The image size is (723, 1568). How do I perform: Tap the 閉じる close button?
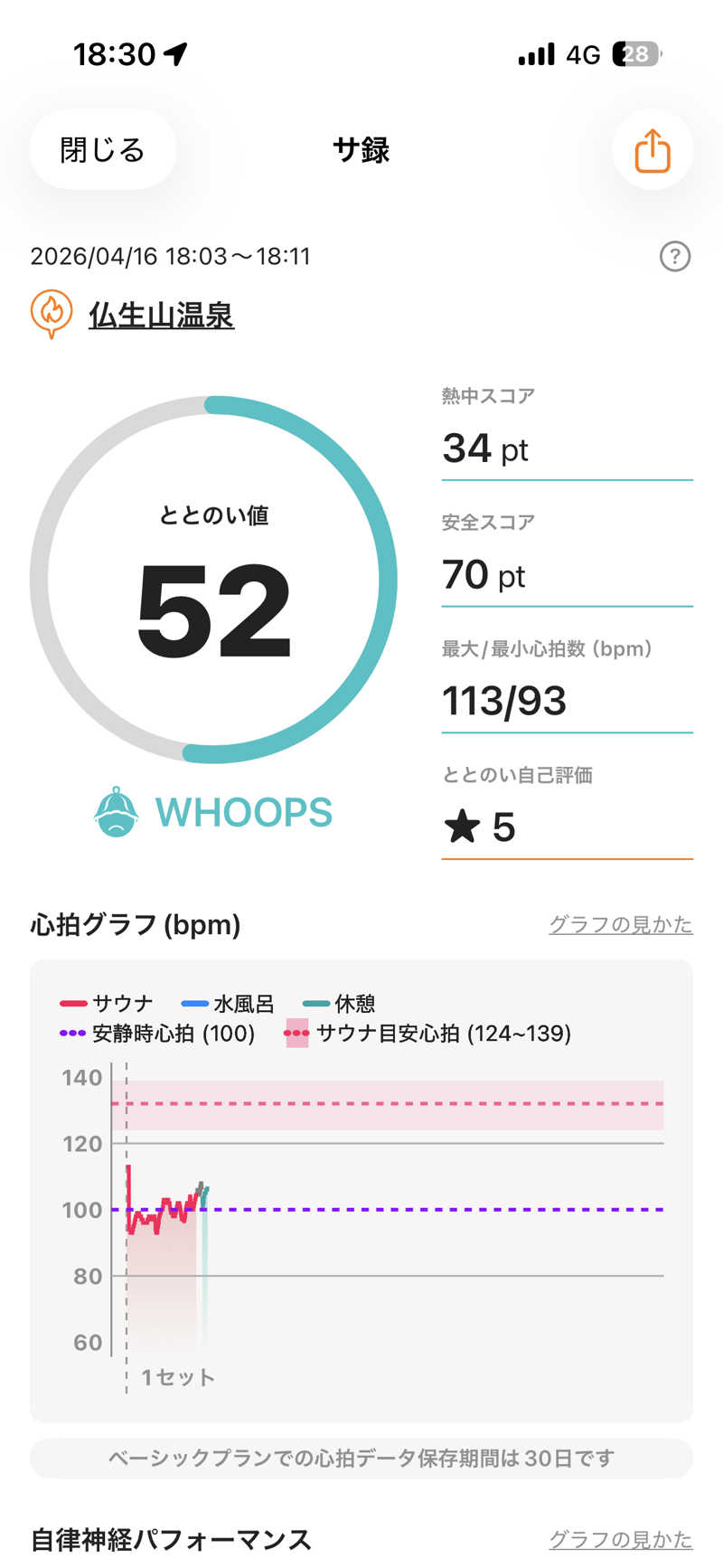point(102,149)
